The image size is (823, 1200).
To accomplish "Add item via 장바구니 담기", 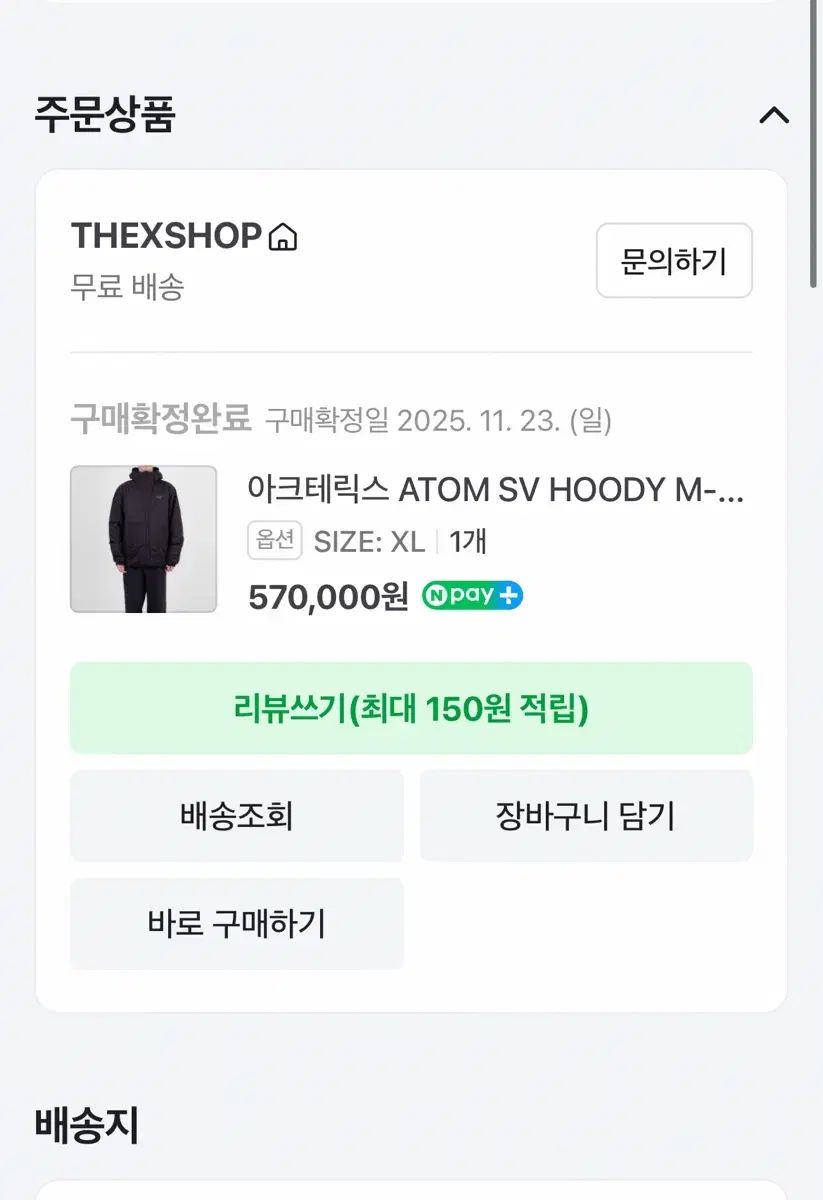I will [586, 816].
